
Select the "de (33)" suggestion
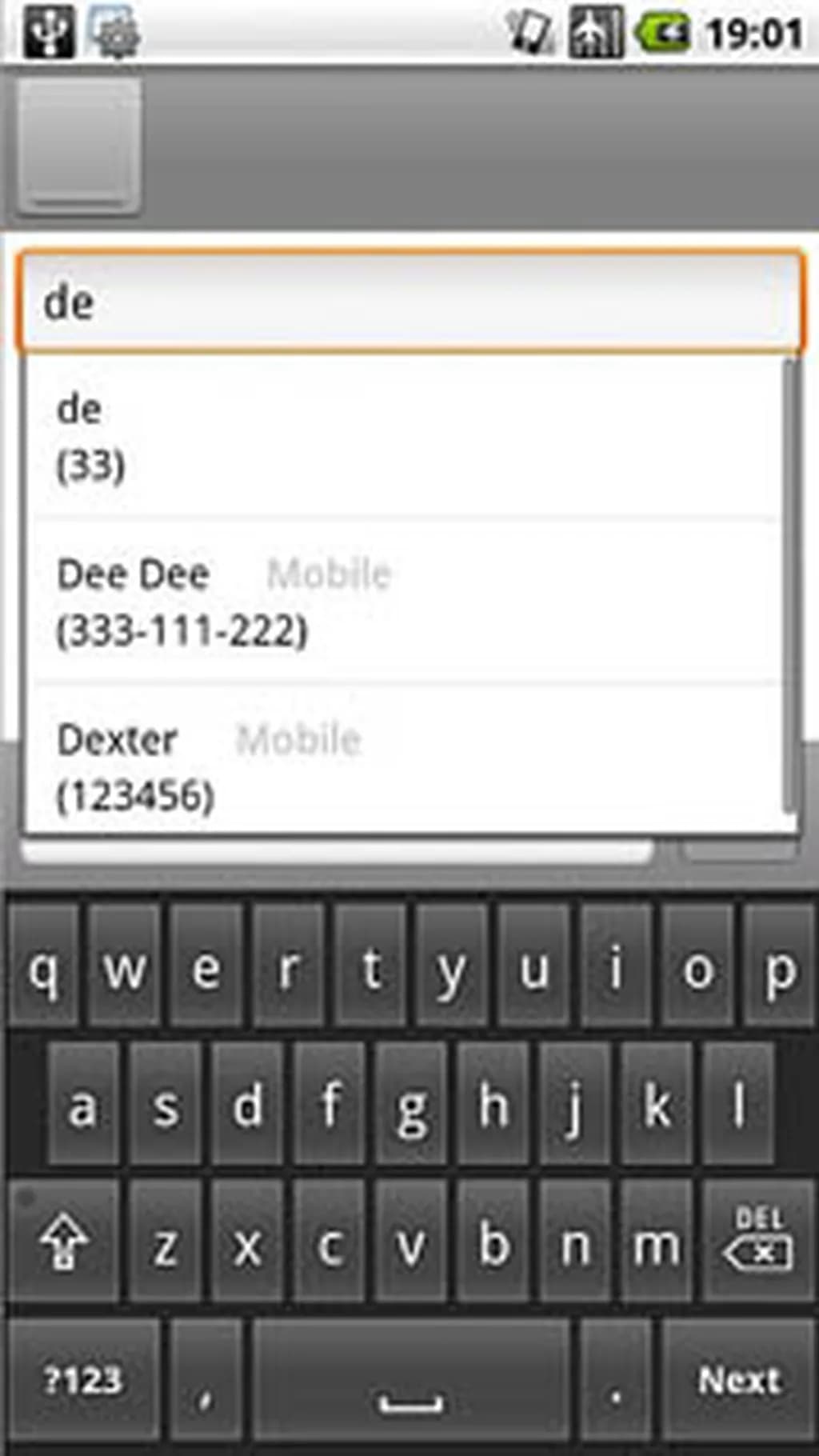(x=404, y=437)
